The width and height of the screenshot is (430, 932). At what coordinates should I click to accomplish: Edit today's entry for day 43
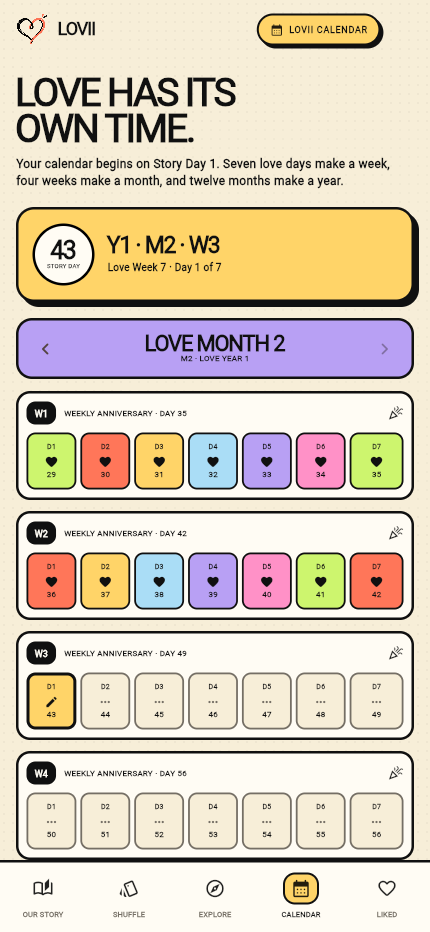click(x=51, y=701)
